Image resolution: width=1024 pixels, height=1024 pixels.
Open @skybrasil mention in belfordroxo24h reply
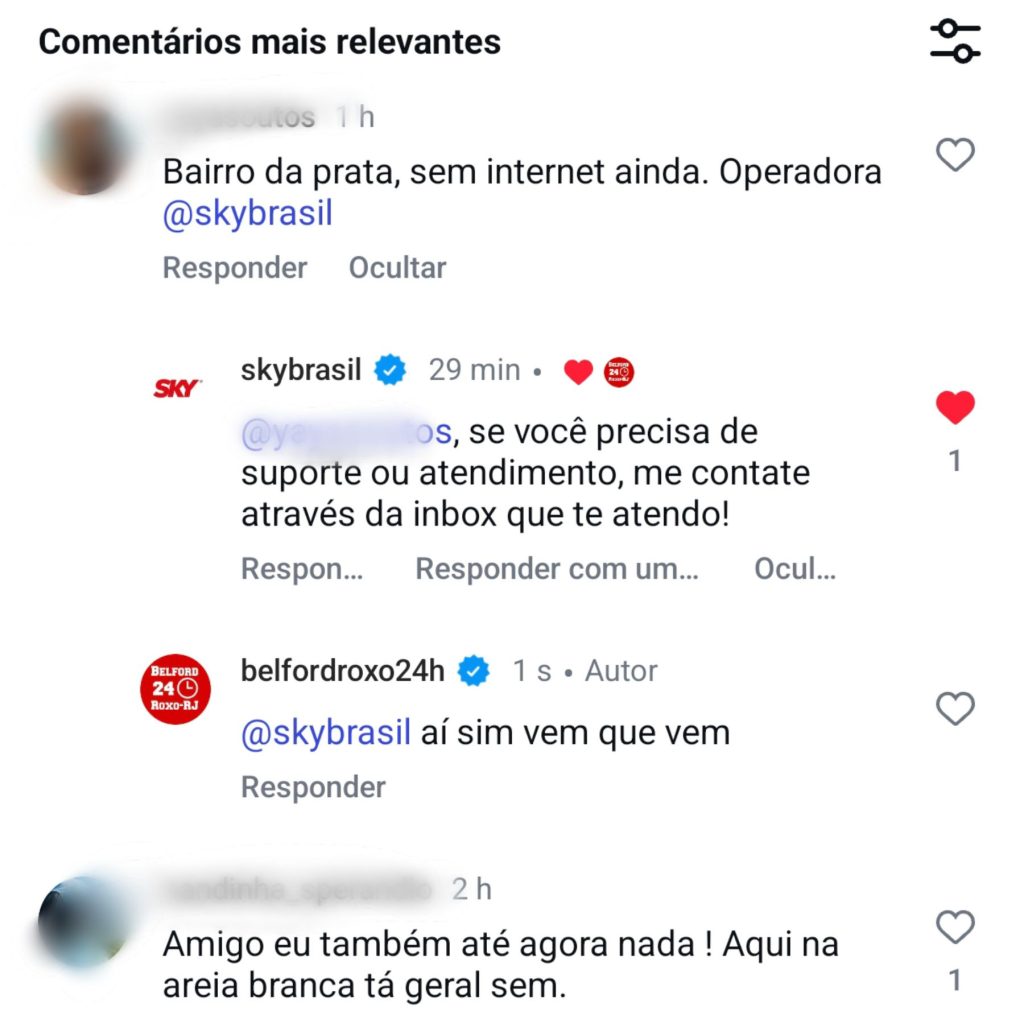(326, 733)
